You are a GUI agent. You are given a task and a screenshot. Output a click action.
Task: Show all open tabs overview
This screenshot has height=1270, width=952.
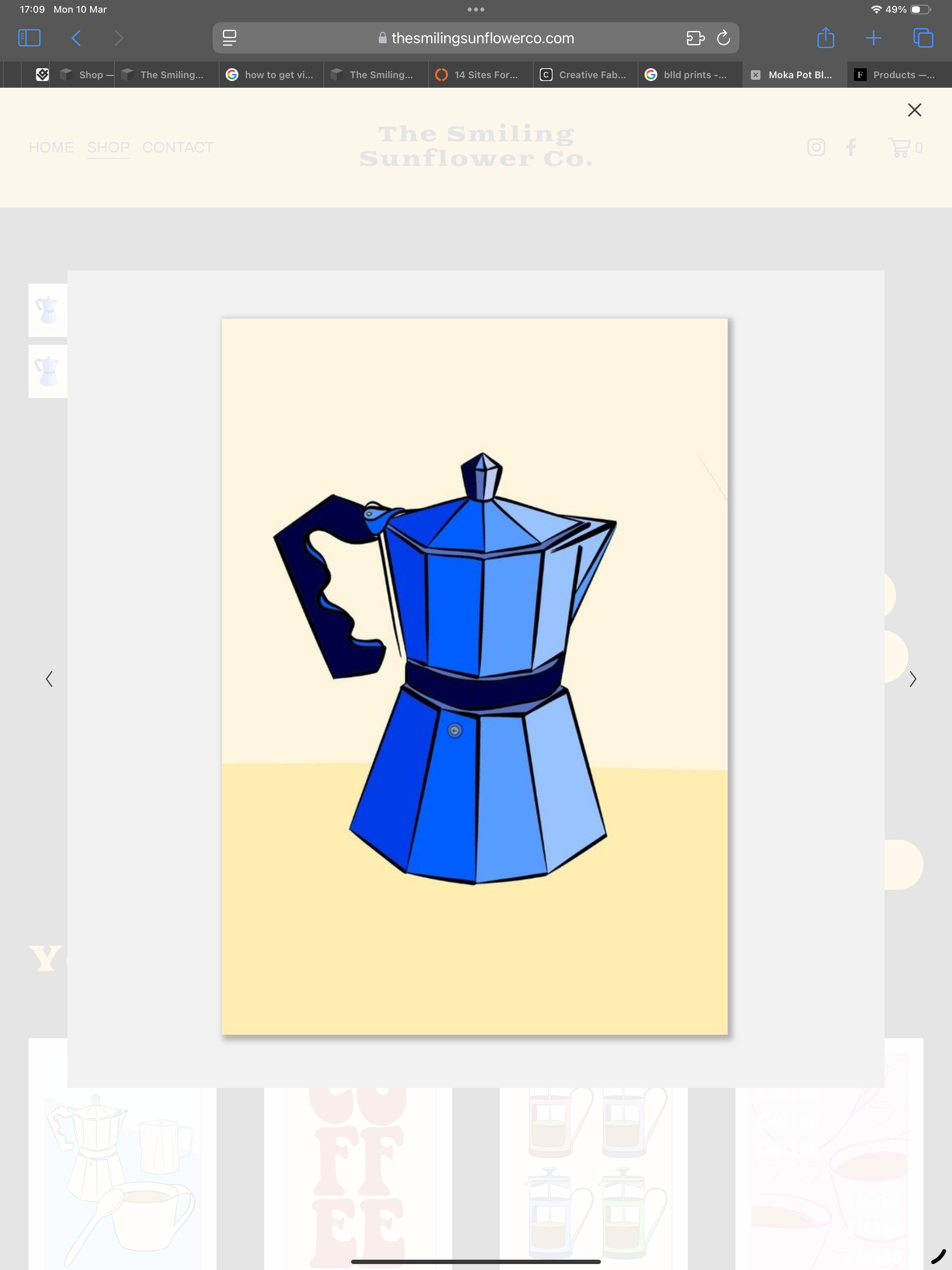(x=923, y=38)
